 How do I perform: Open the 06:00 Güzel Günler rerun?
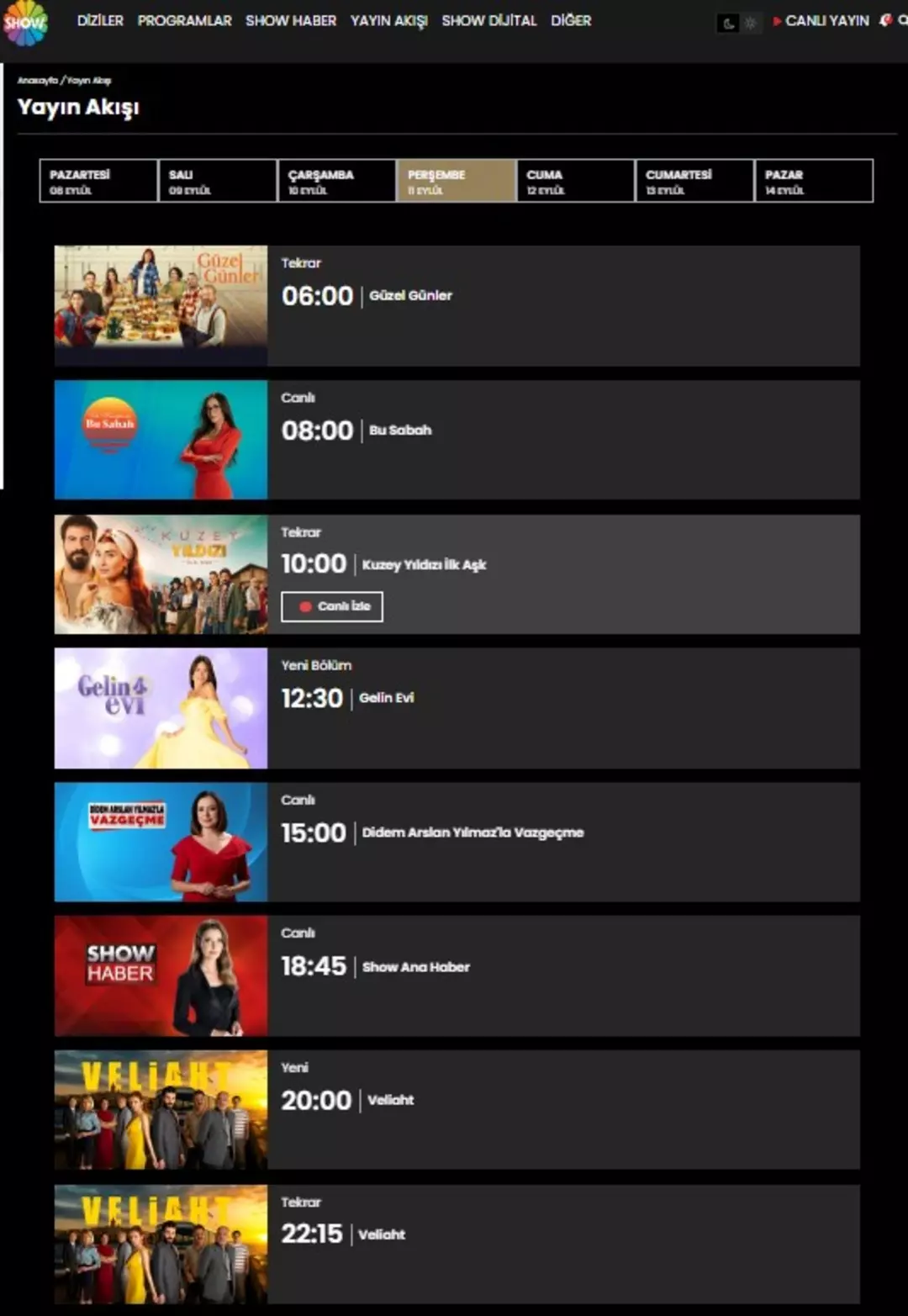[x=410, y=296]
